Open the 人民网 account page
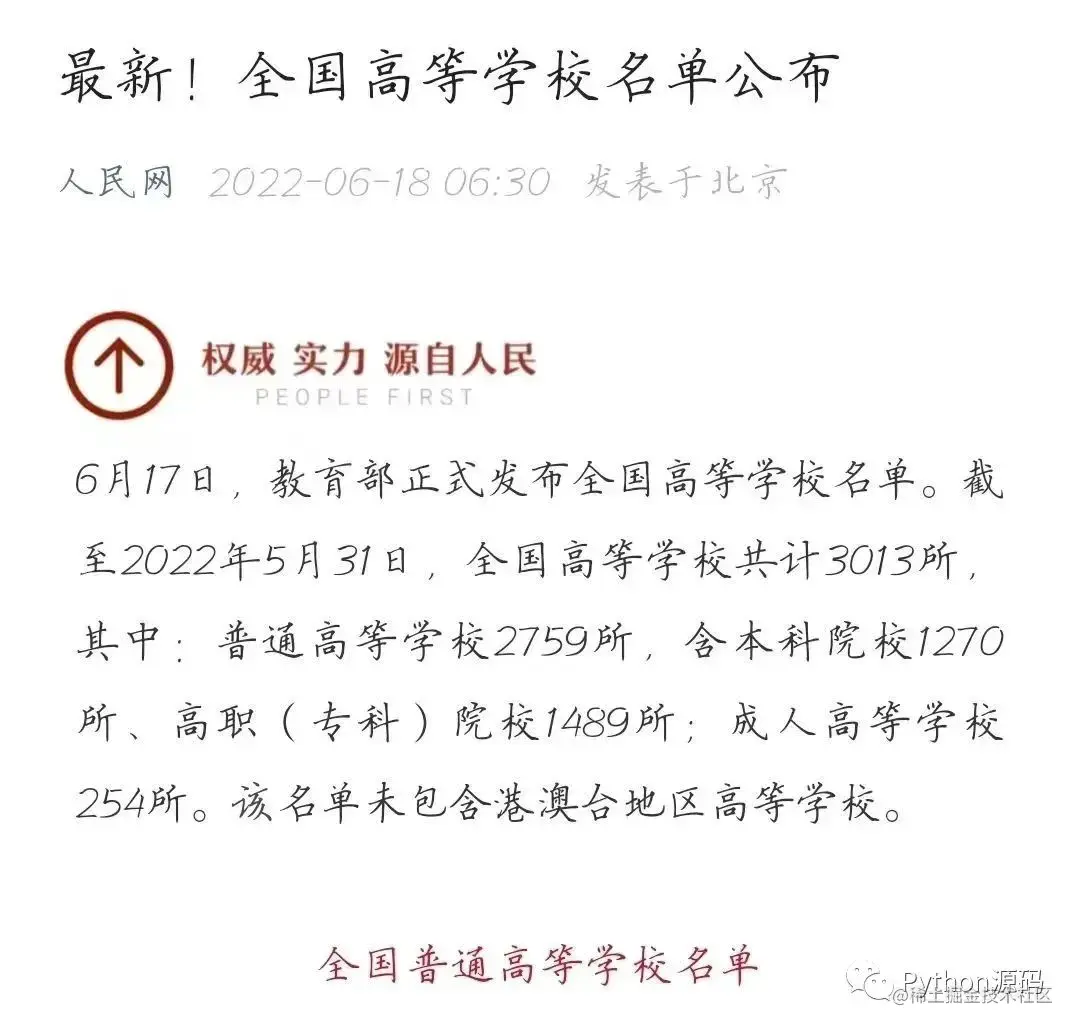Viewport: 1080px width, 1033px height. click(116, 183)
